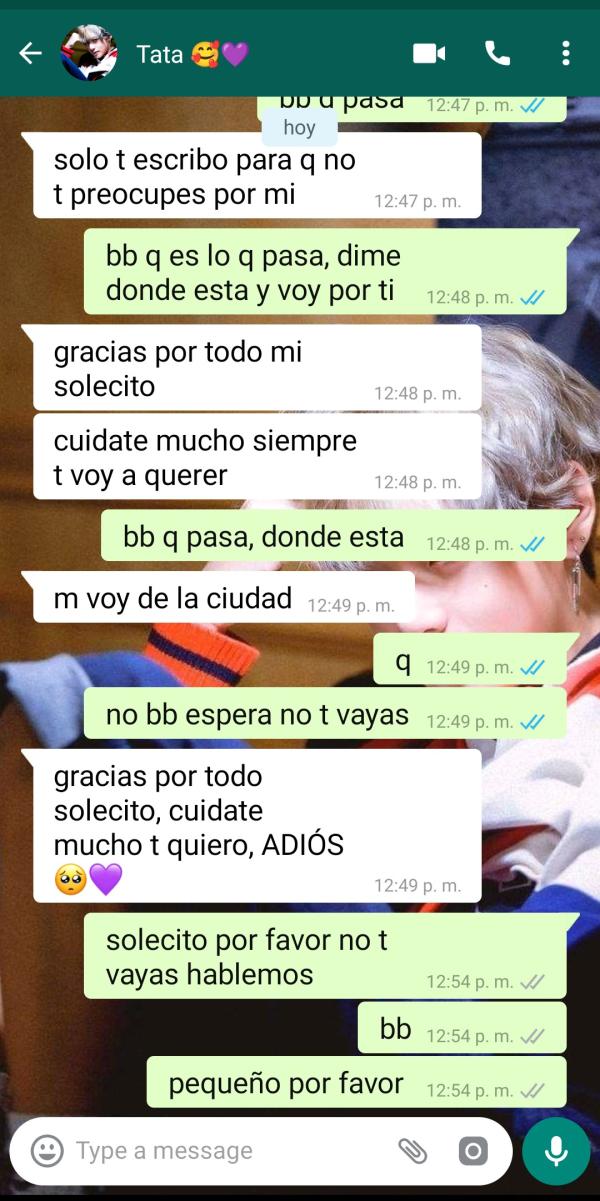The height and width of the screenshot is (1201, 600).
Task: Focus the Type a message field
Action: pyautogui.click(x=220, y=1150)
